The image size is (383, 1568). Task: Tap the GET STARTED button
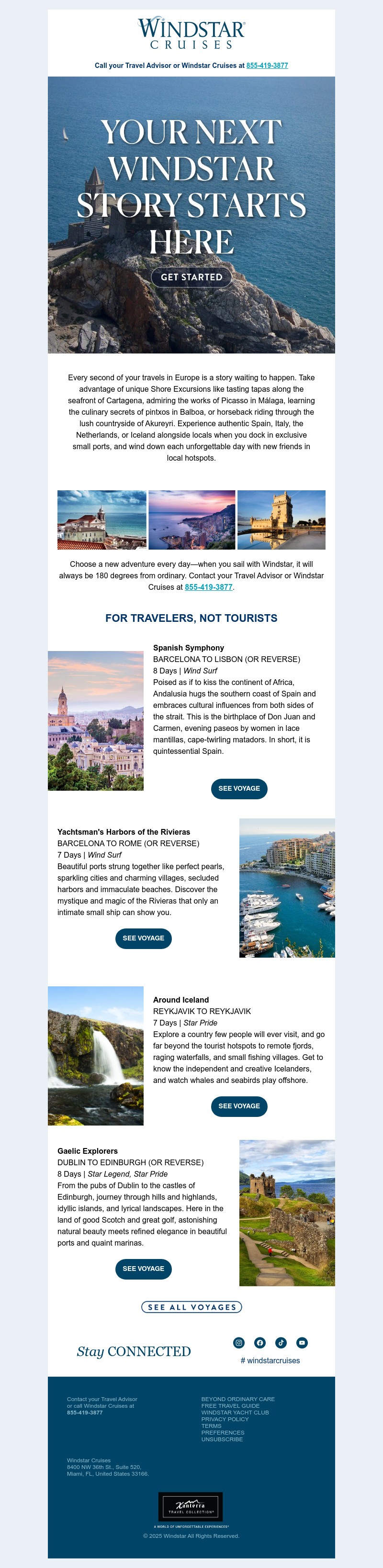tap(191, 277)
